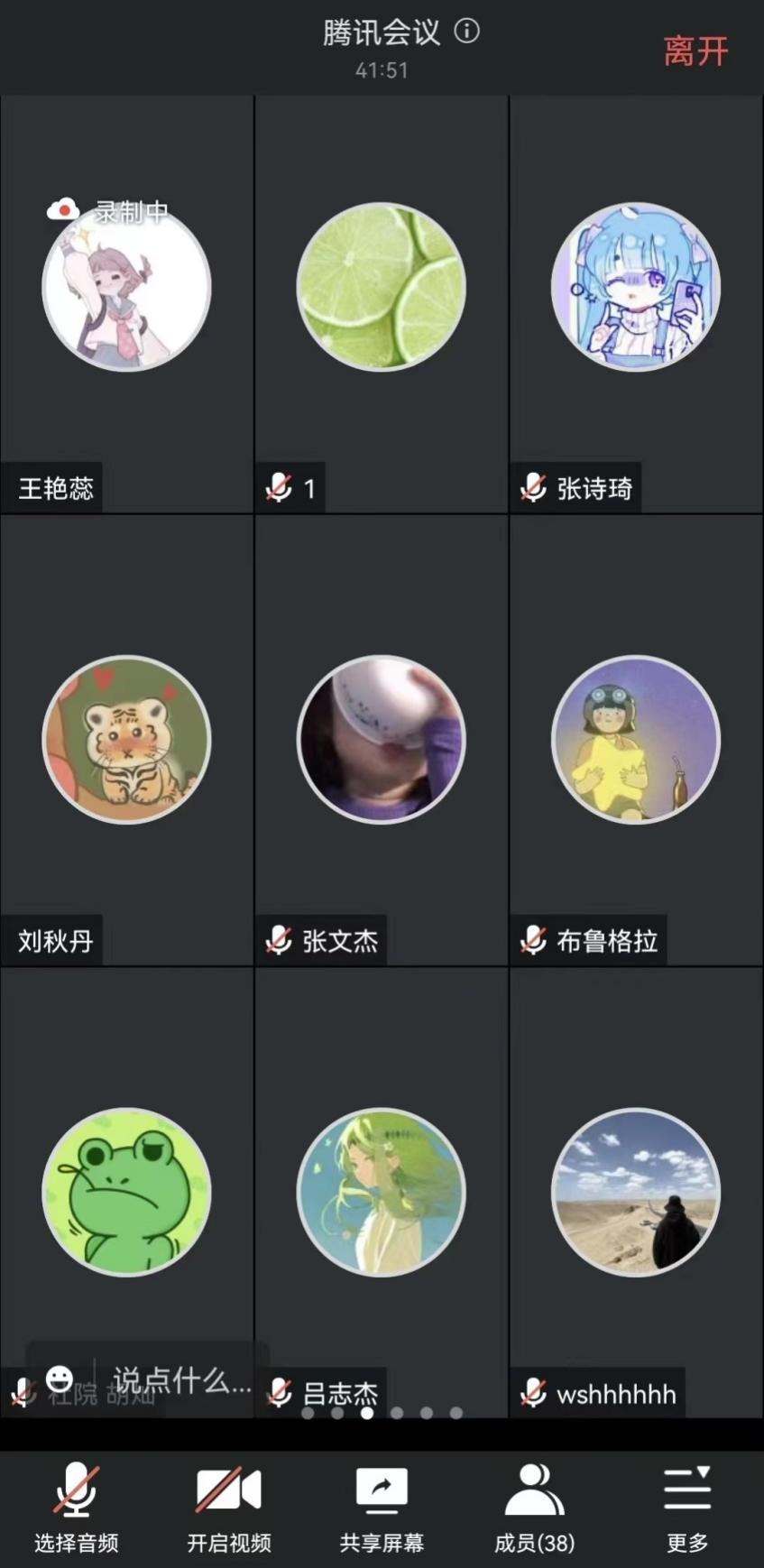Start 共享屏幕 screen sharing
This screenshot has height=1568, width=764.
[x=382, y=1508]
